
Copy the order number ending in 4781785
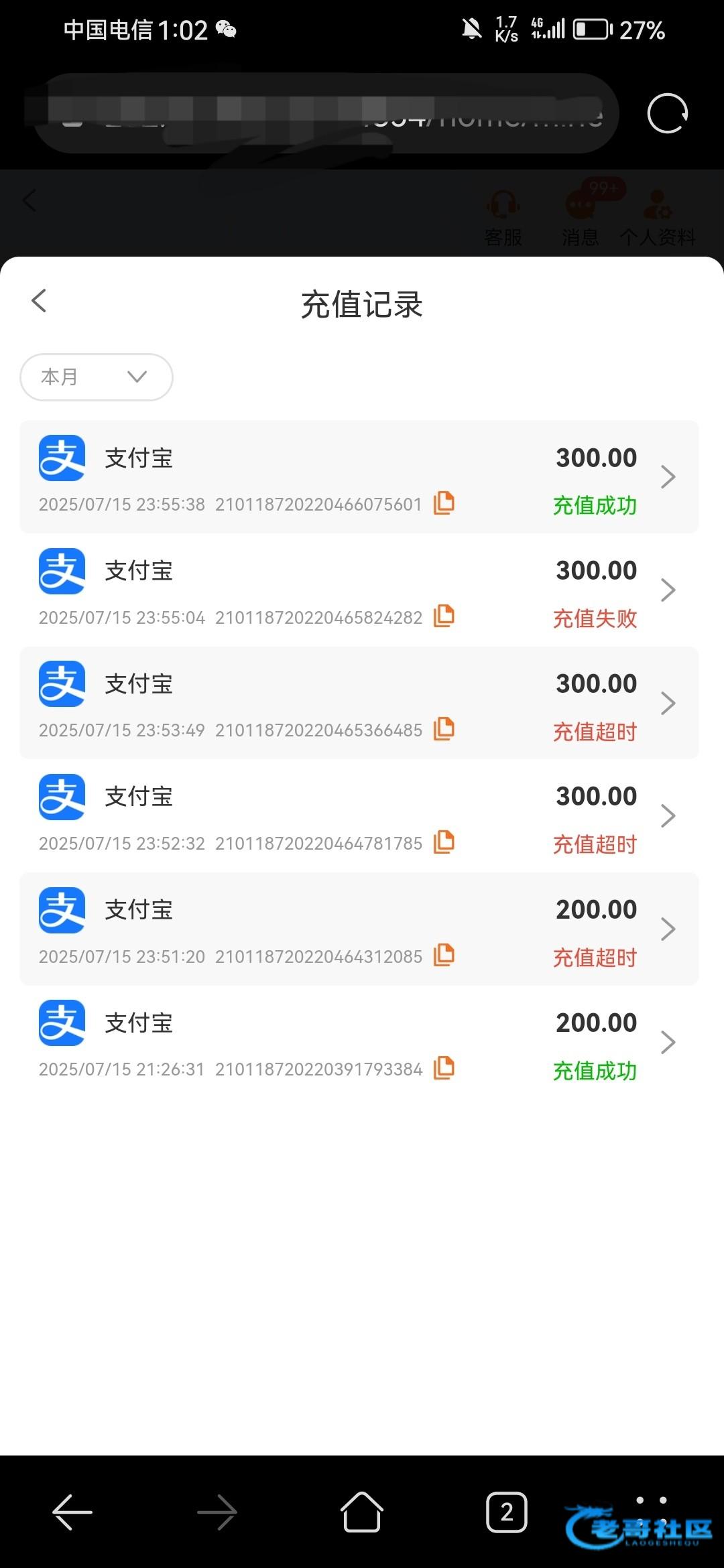(444, 842)
